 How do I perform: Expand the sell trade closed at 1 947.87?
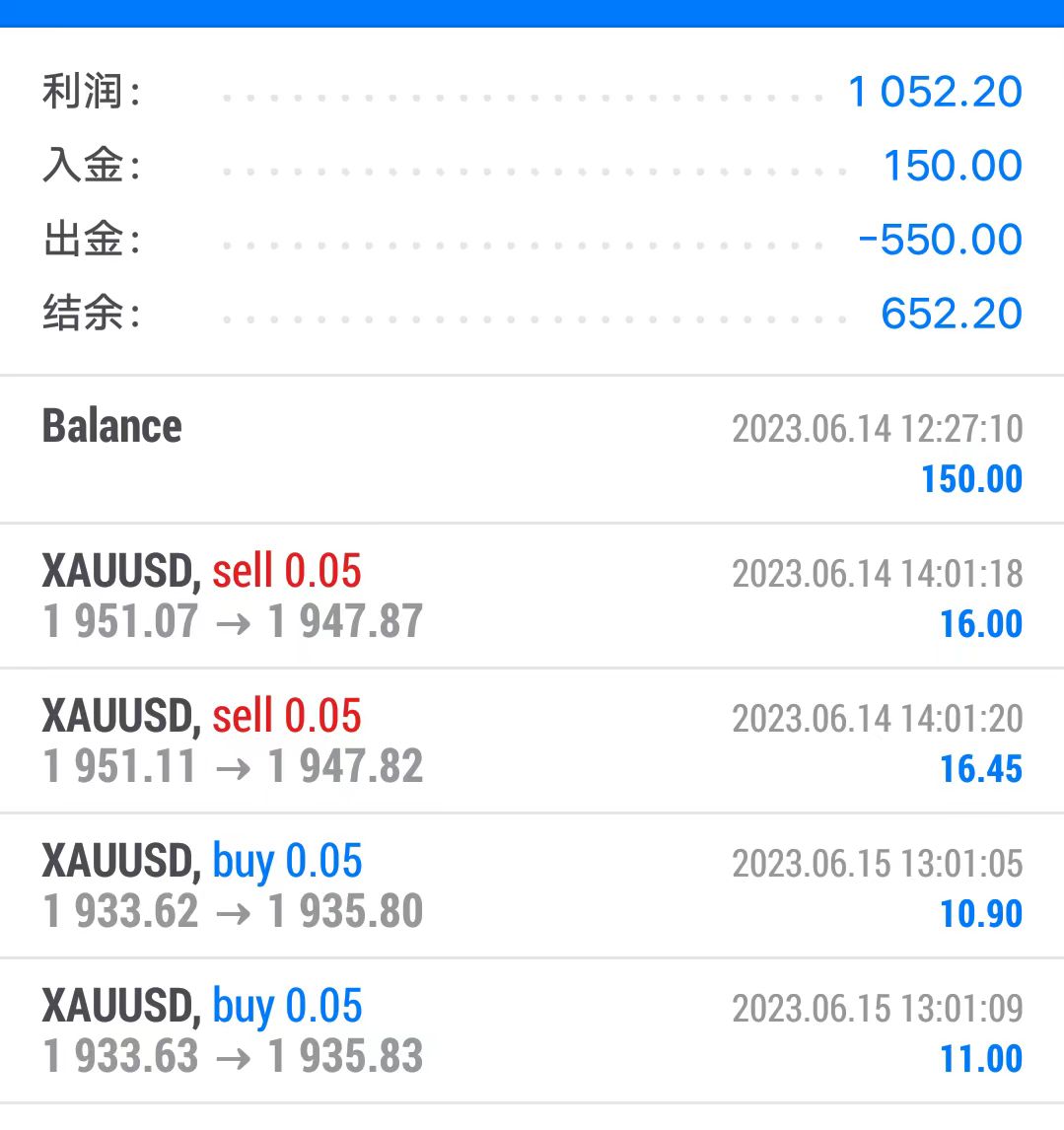532,596
